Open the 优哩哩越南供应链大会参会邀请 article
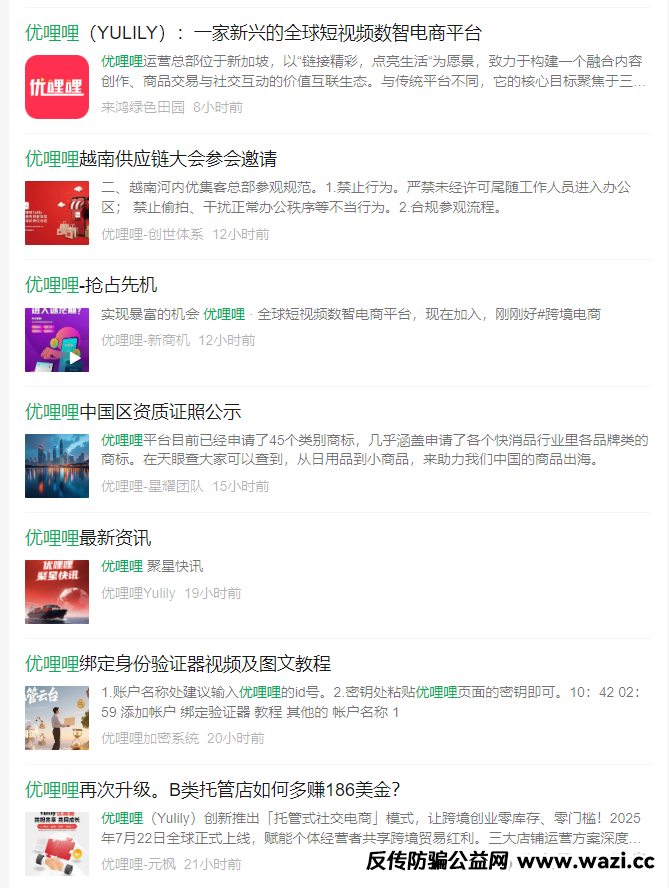The height and width of the screenshot is (888, 669). 151,159
